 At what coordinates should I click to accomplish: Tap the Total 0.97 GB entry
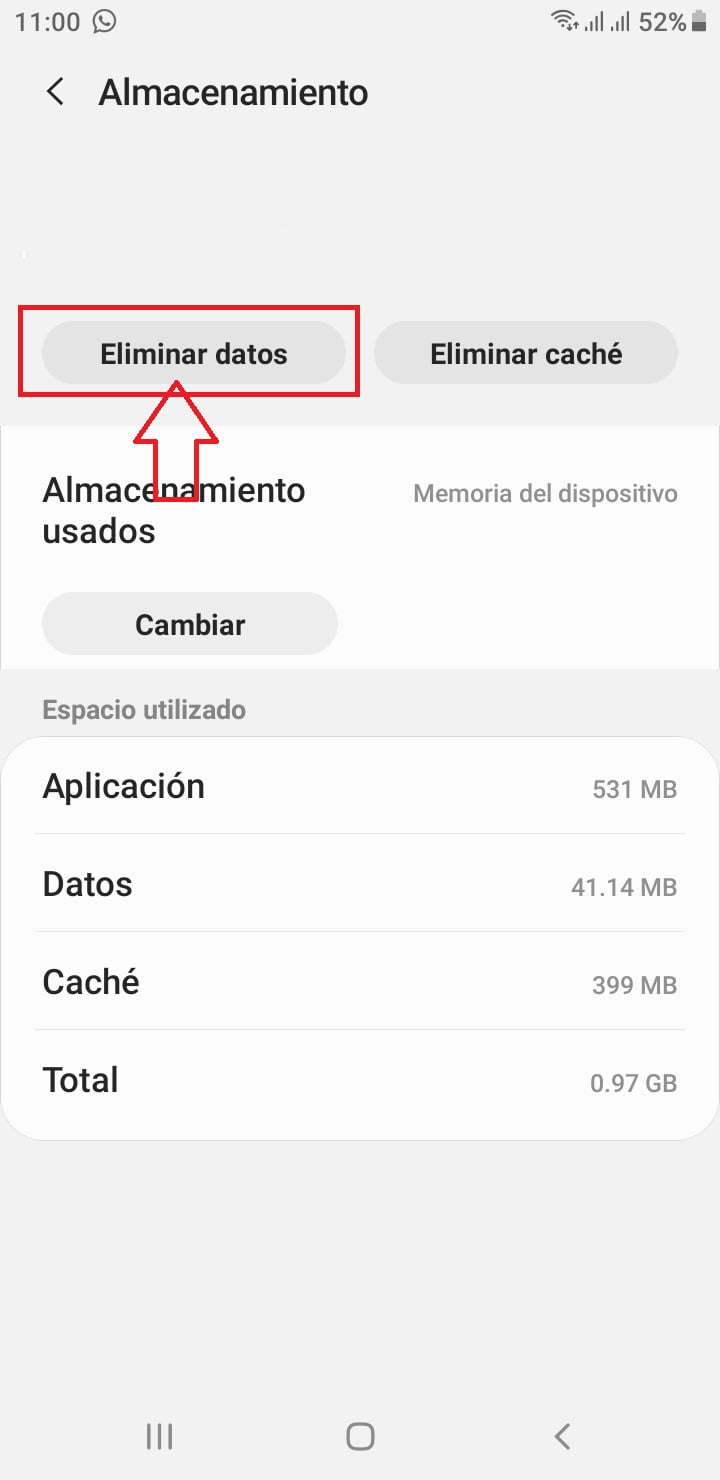[x=360, y=1081]
